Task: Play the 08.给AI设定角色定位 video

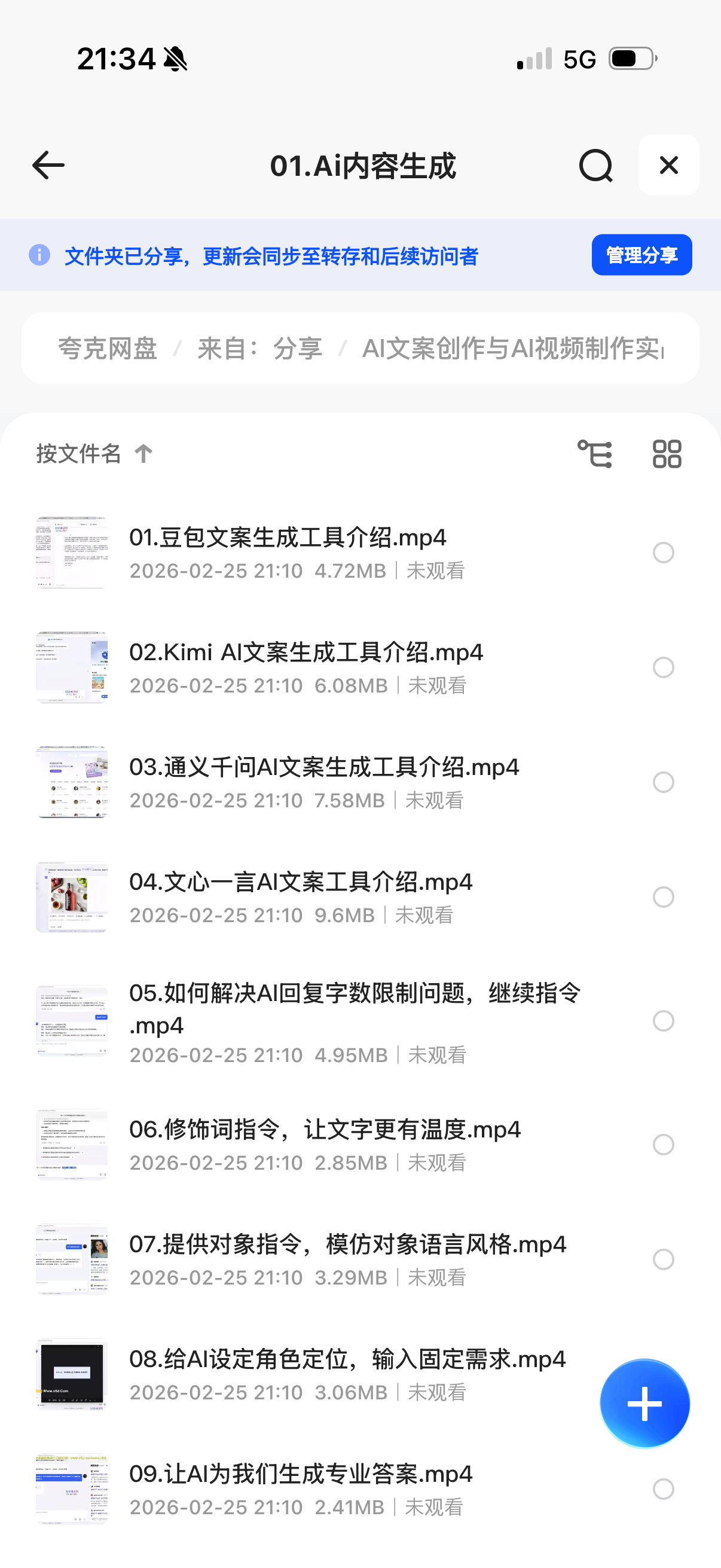Action: (x=347, y=1359)
